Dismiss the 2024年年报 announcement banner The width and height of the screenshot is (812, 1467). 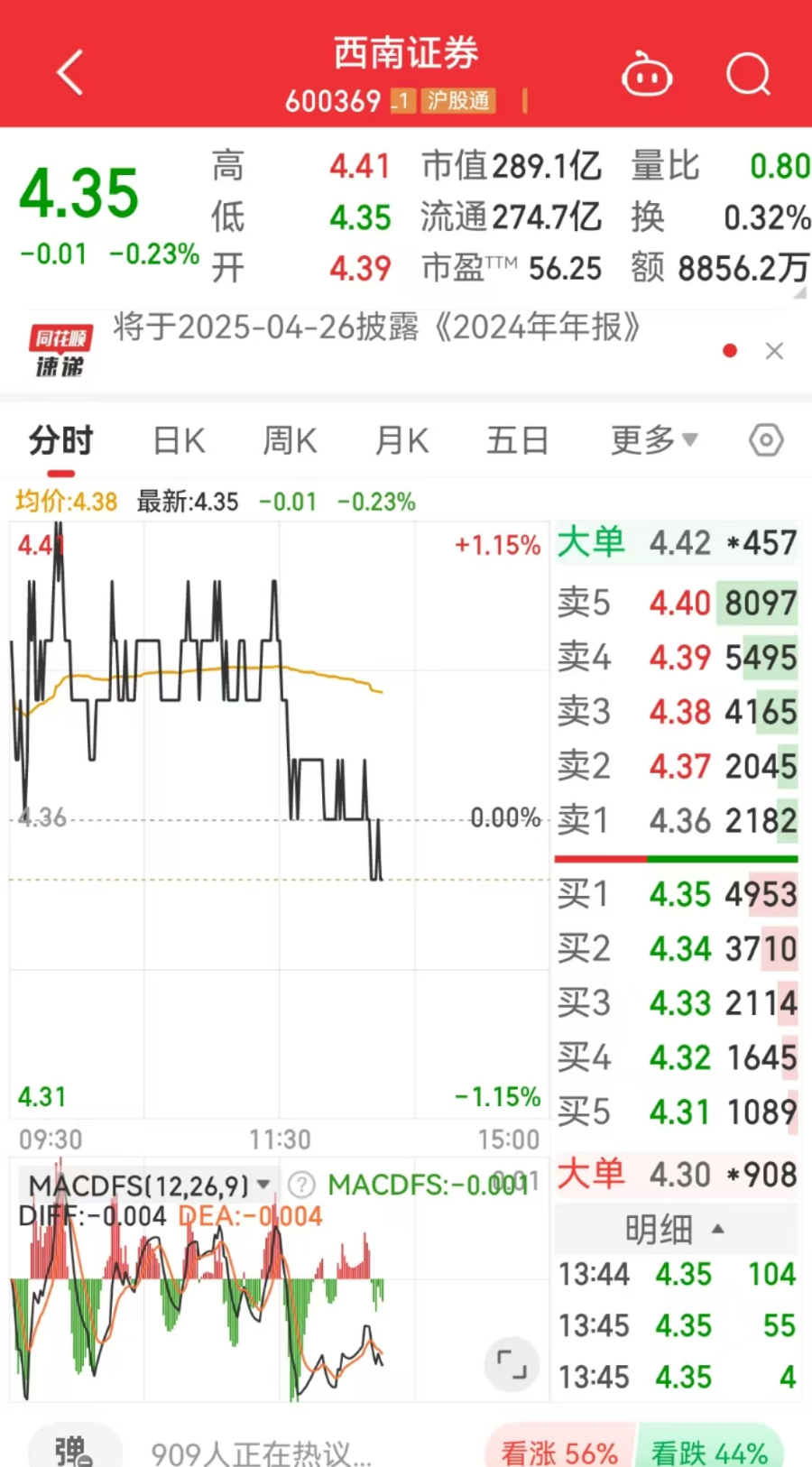coord(774,351)
